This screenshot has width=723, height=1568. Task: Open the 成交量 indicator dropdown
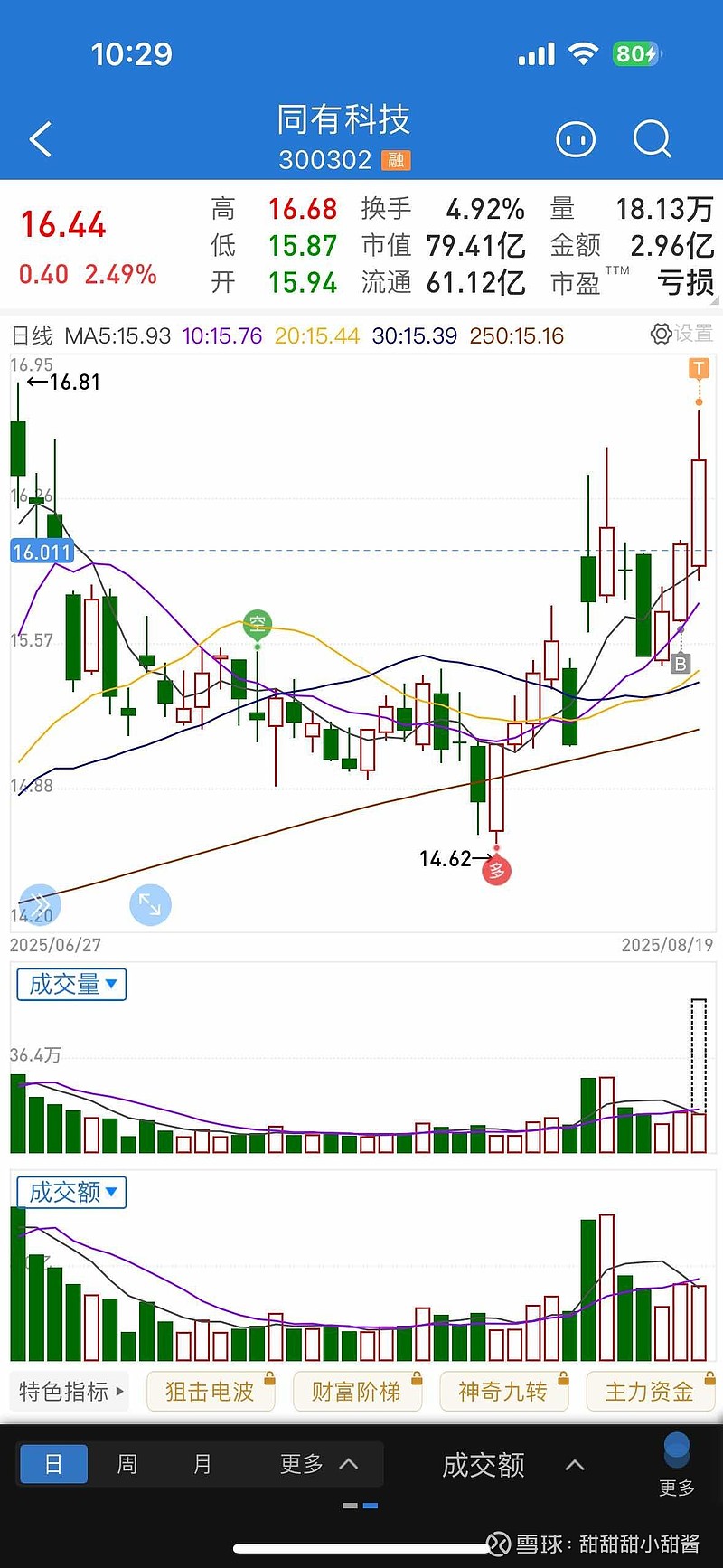[71, 984]
